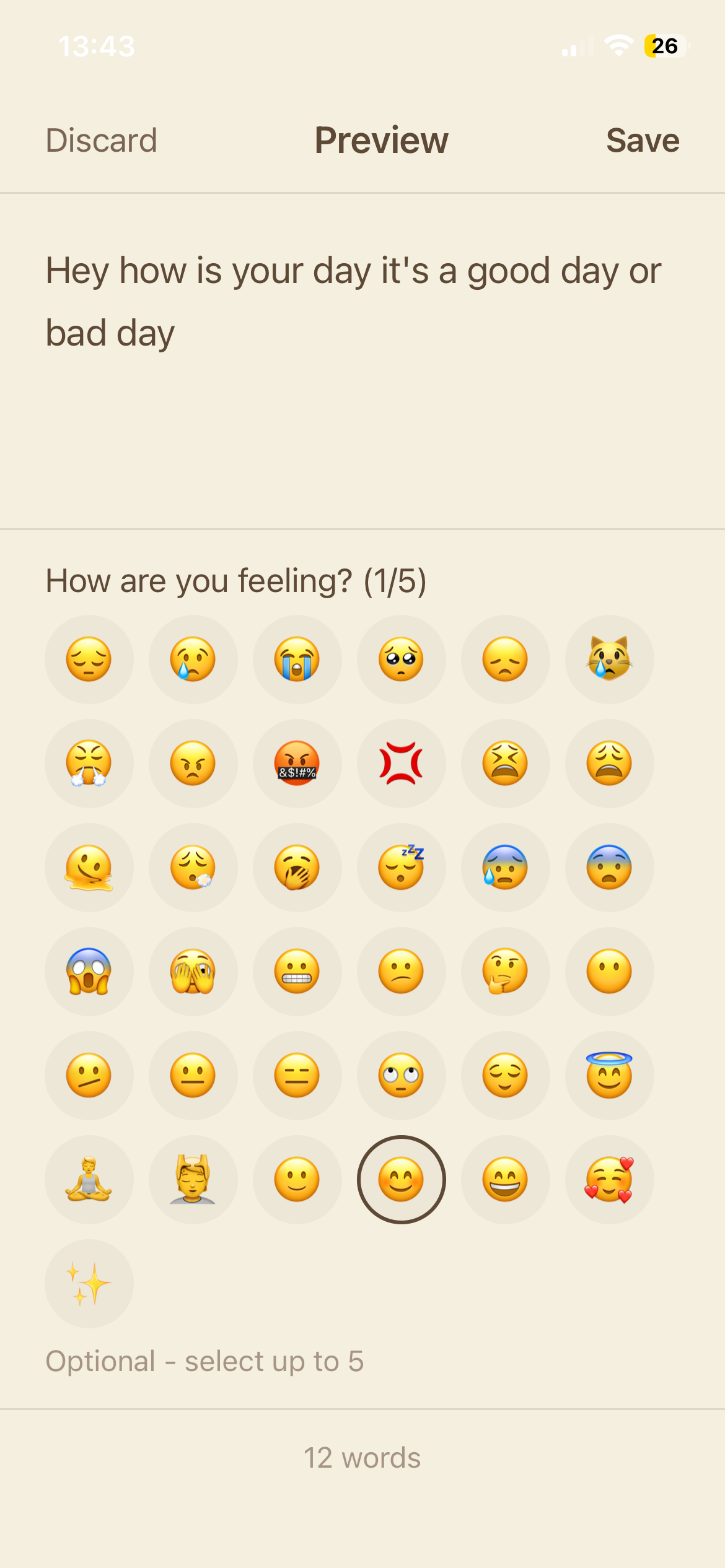
Task: Select the rolling eyes emoji
Action: point(401,1075)
